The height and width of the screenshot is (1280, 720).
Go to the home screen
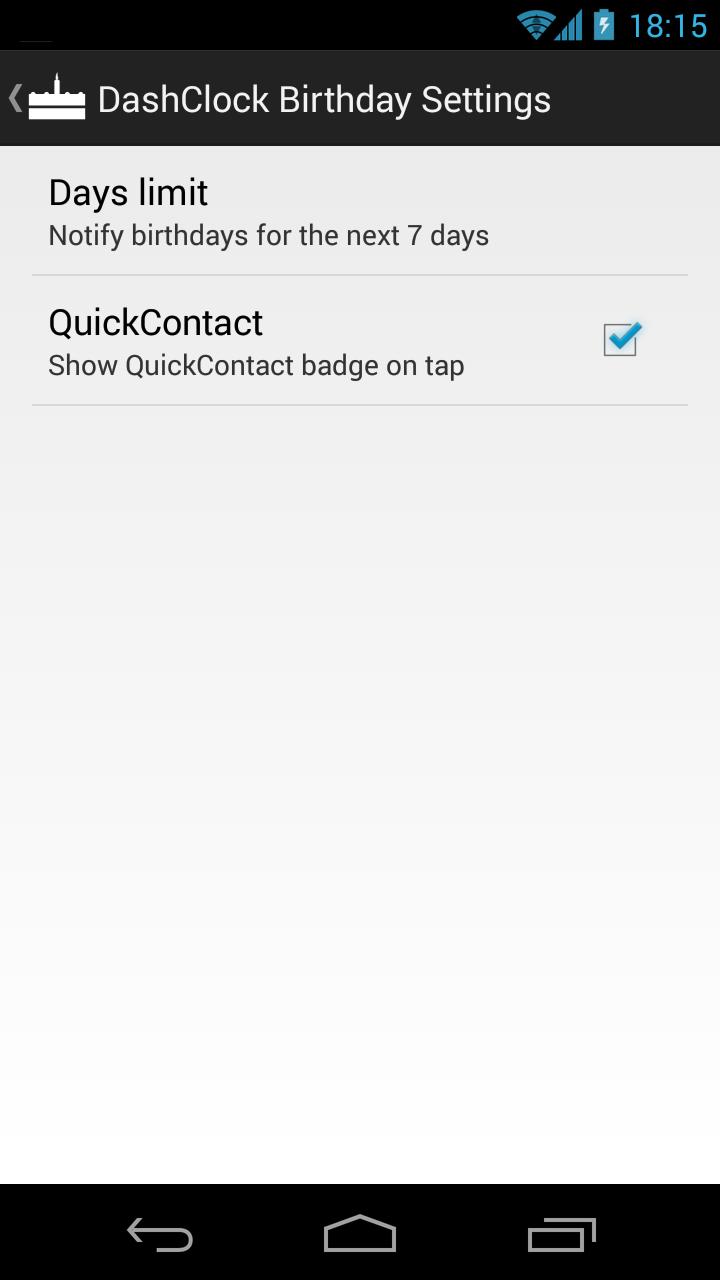360,1234
